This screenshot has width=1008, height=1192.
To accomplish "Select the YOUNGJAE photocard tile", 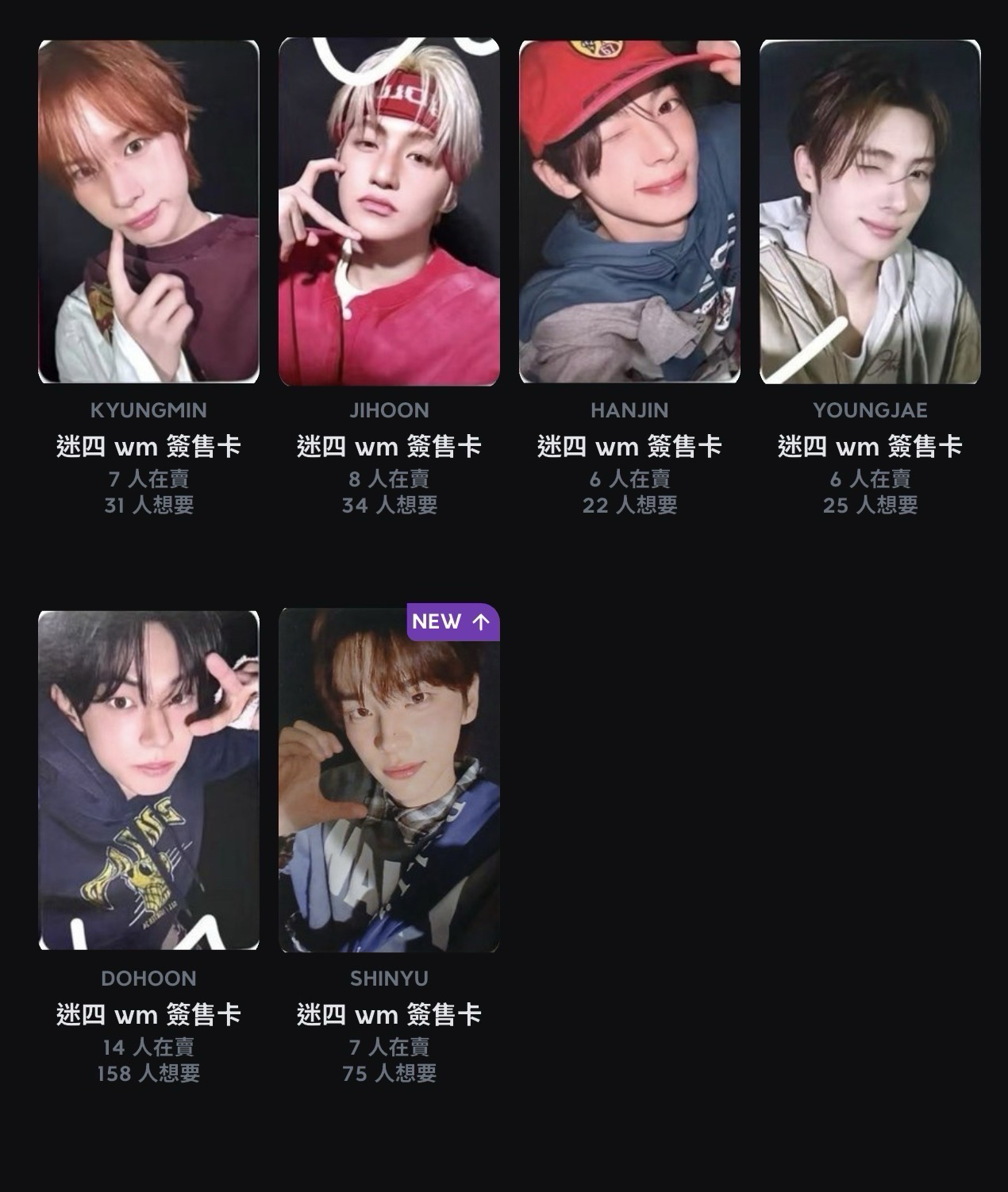I will point(870,212).
